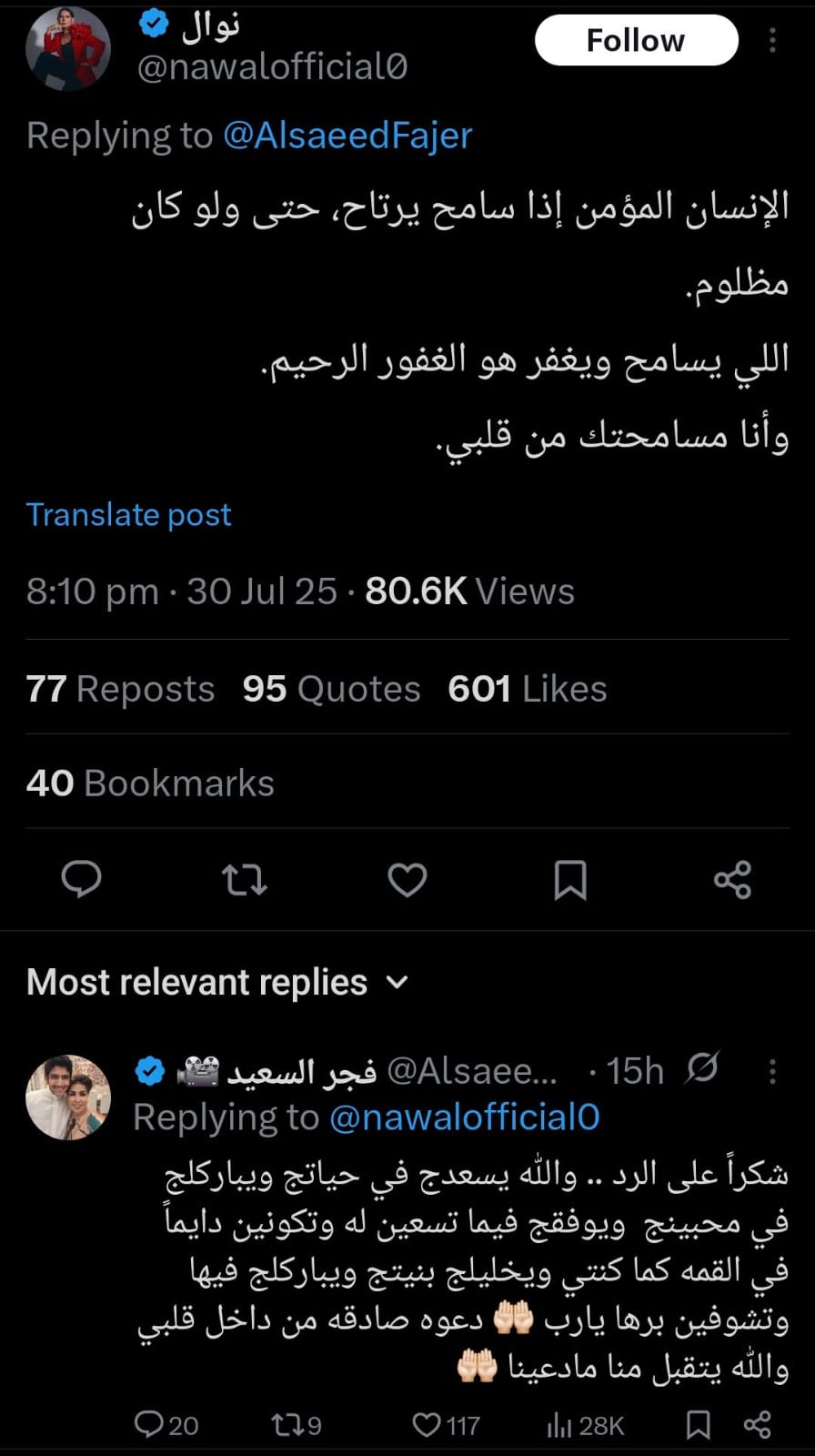
Task: Open the reply composer for Nawal's tweet
Action: tap(82, 879)
